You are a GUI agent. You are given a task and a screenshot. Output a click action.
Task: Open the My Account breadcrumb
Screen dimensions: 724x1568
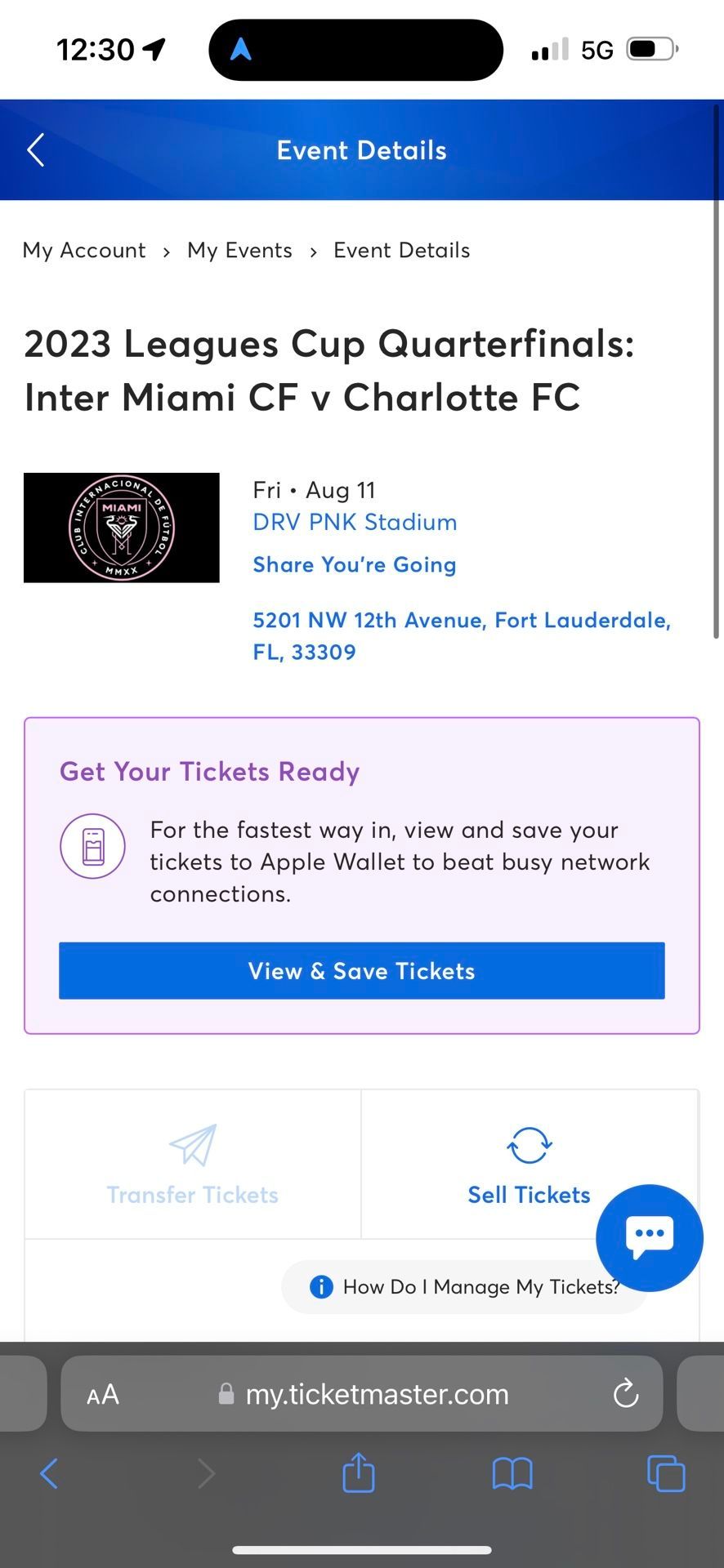click(84, 251)
